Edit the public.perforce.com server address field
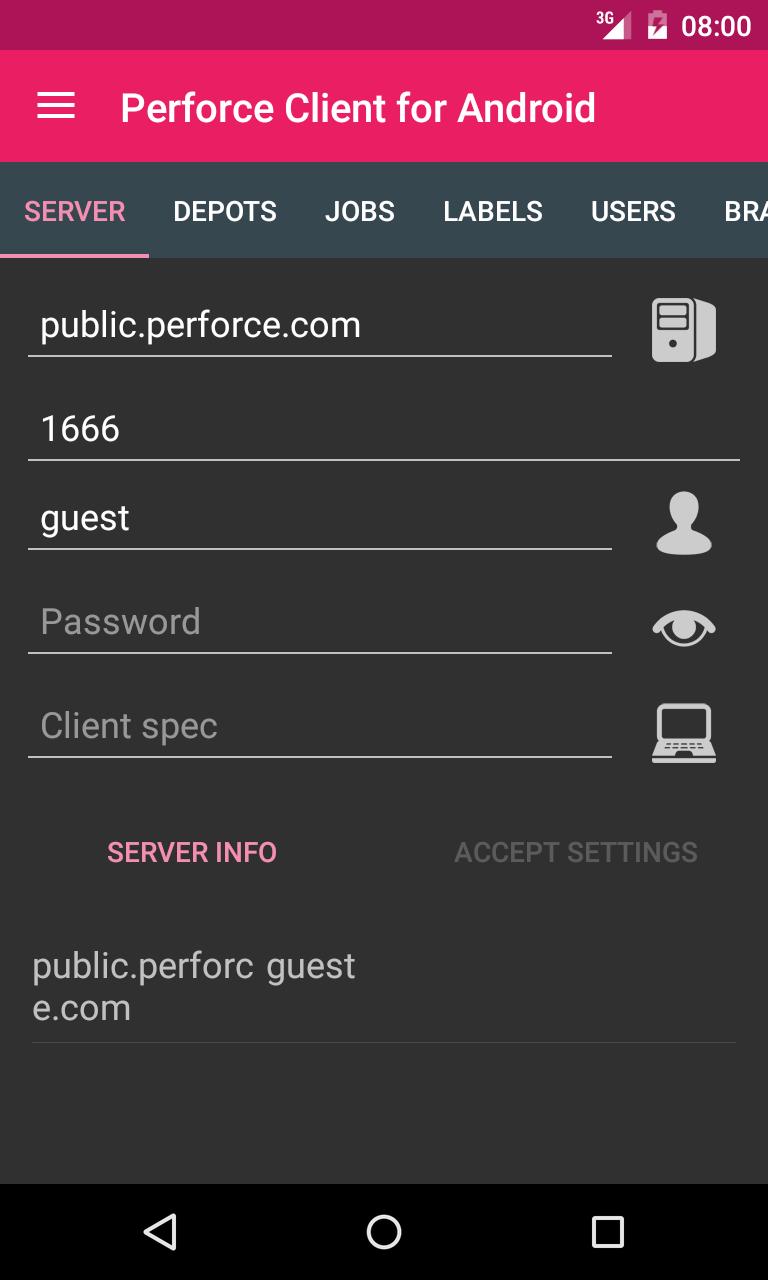Screen dimensions: 768x1280 (x=320, y=326)
